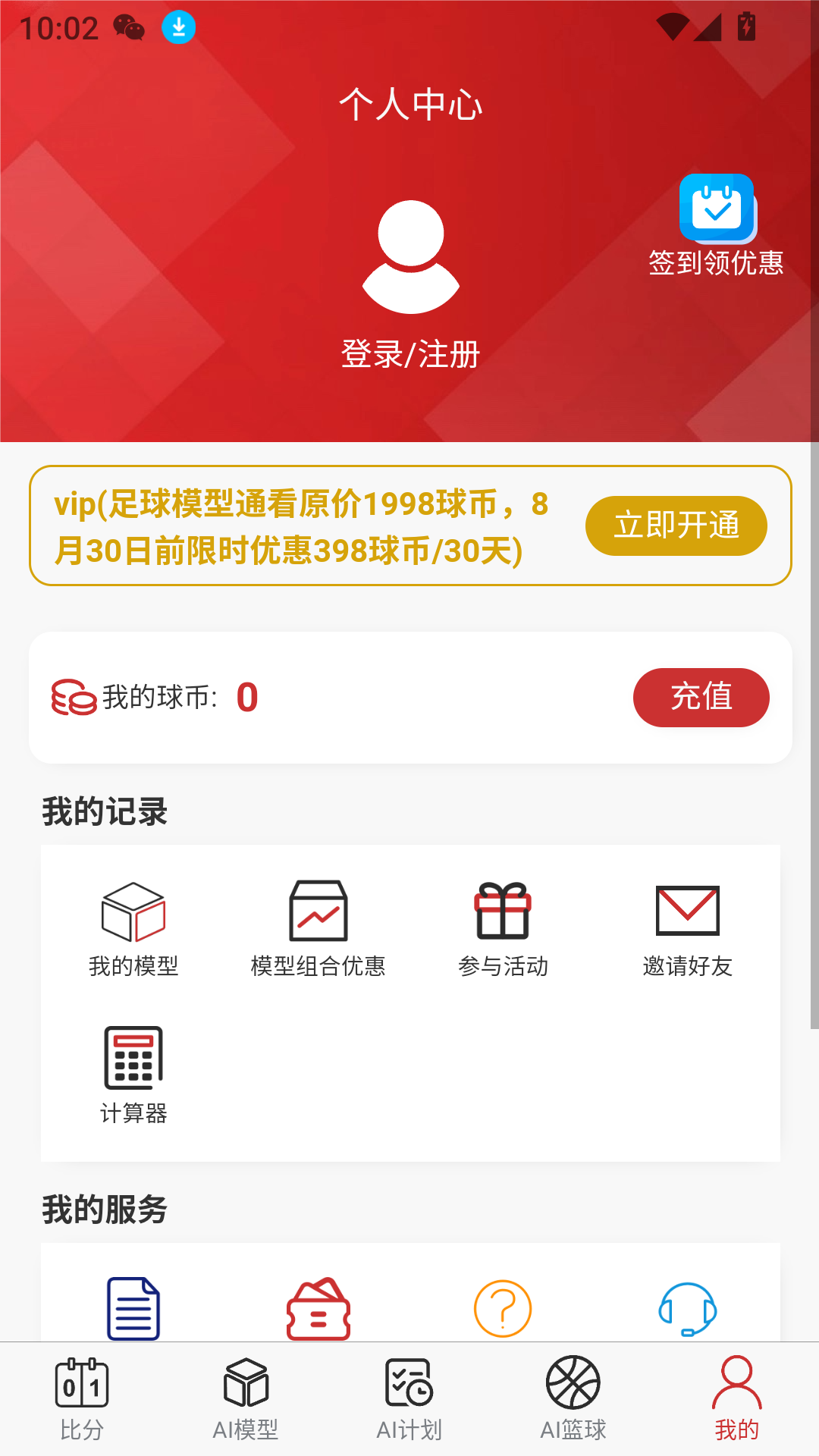Open 参与活动
Screen dimensions: 819x1456
503,929
